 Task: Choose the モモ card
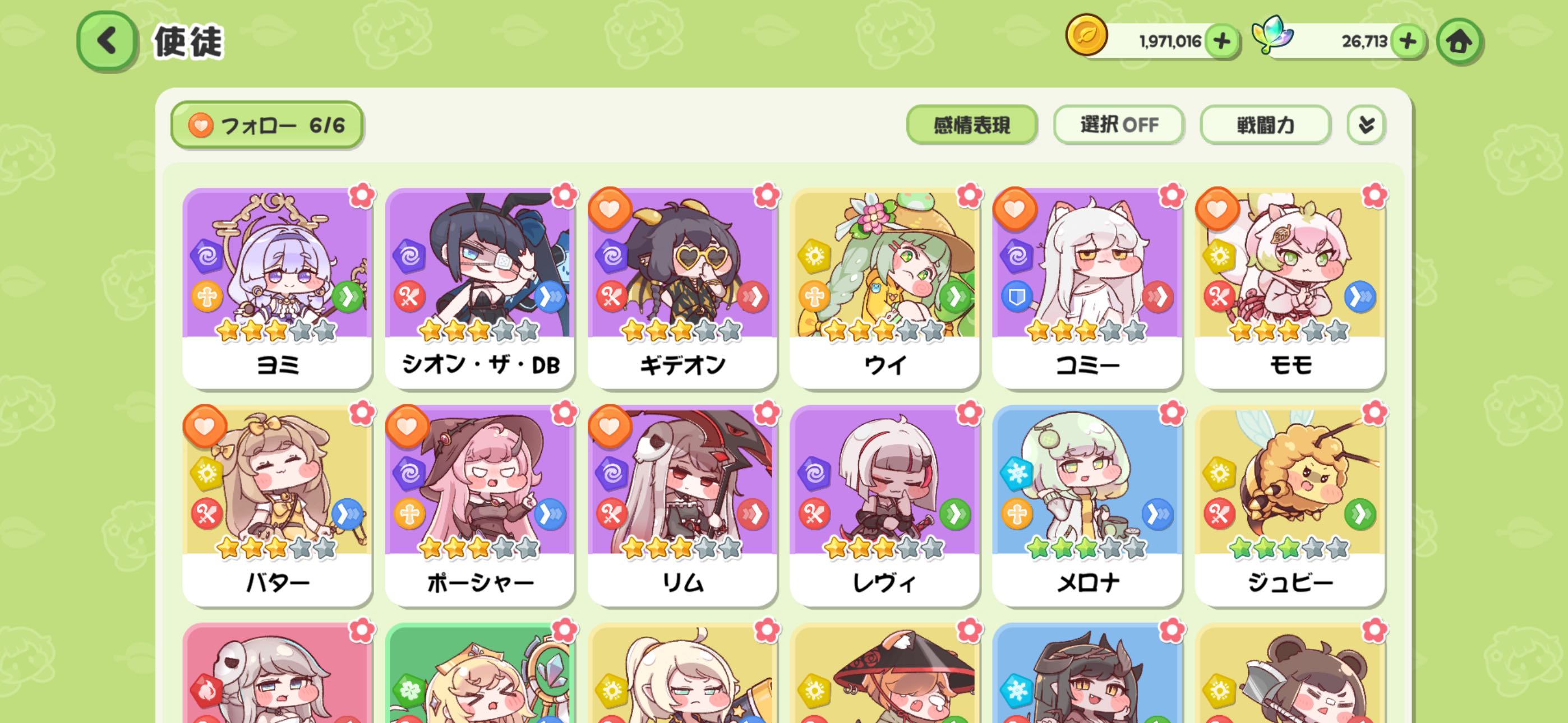coord(1290,286)
